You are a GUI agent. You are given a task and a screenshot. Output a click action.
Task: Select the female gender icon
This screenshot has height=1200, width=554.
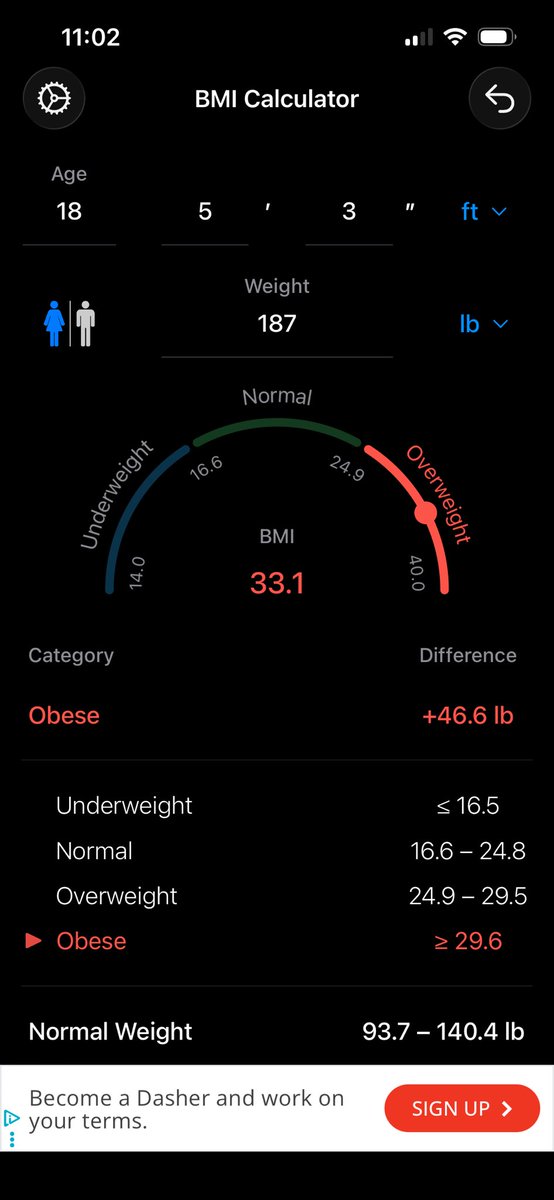(x=54, y=324)
